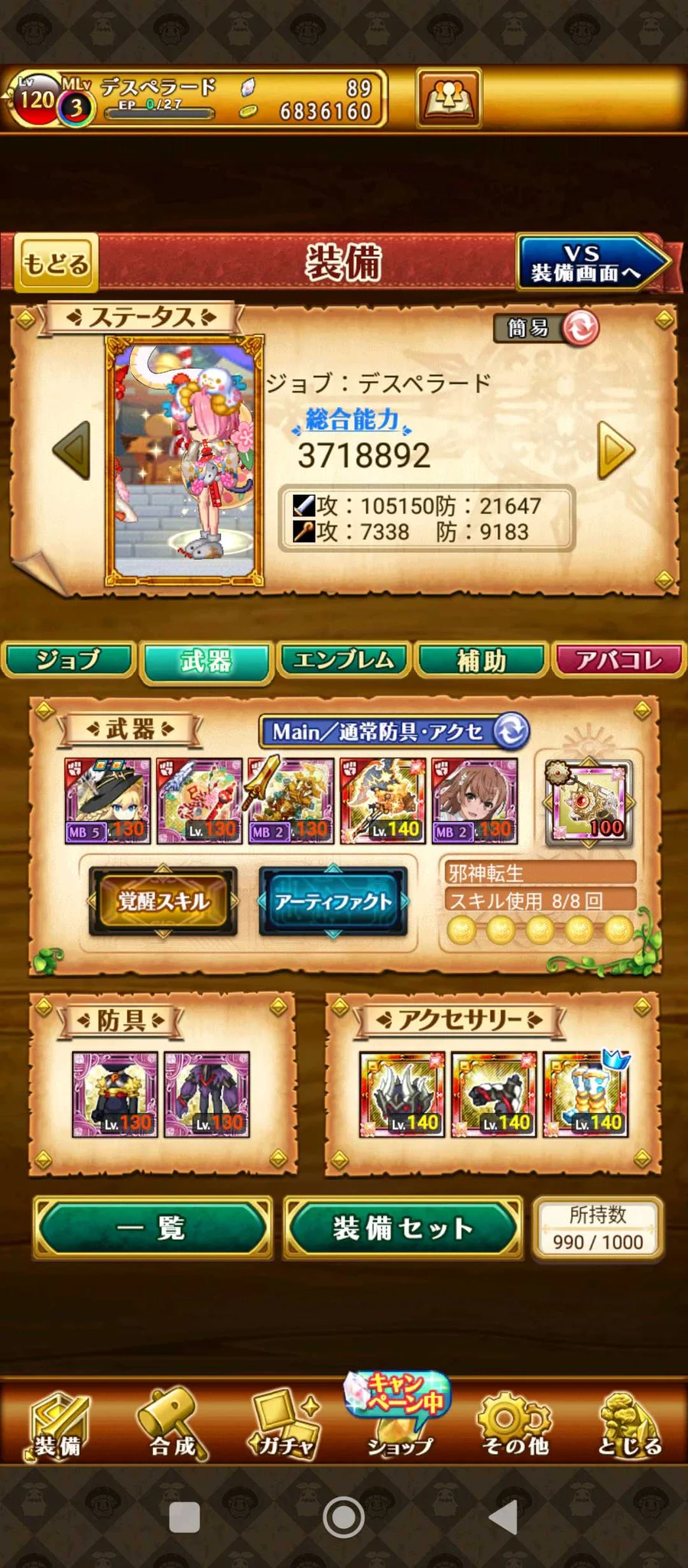Select the Lv.140 weapon slot

tap(382, 801)
